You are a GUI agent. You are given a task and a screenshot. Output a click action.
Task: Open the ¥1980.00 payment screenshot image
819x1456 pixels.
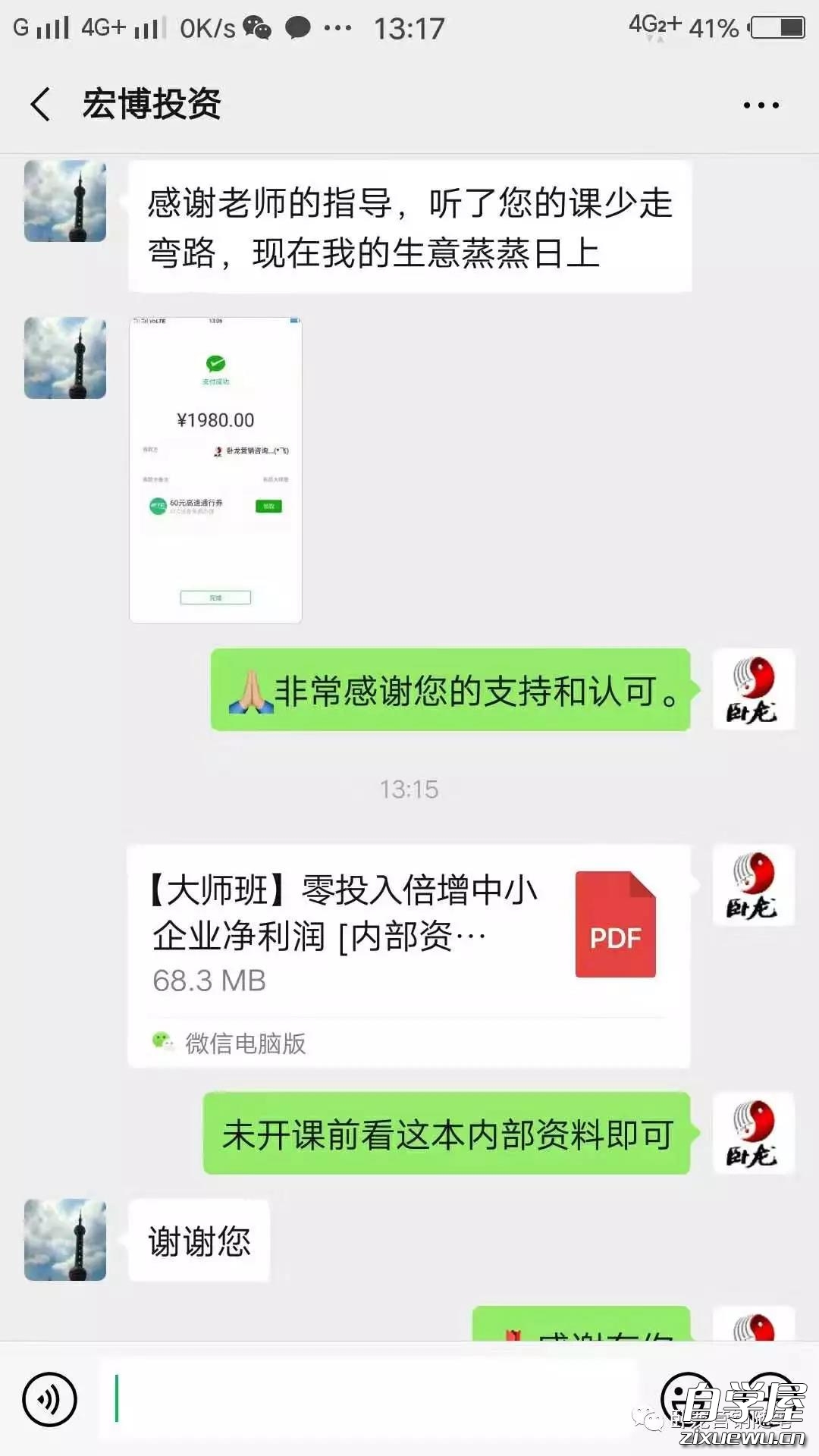(215, 470)
